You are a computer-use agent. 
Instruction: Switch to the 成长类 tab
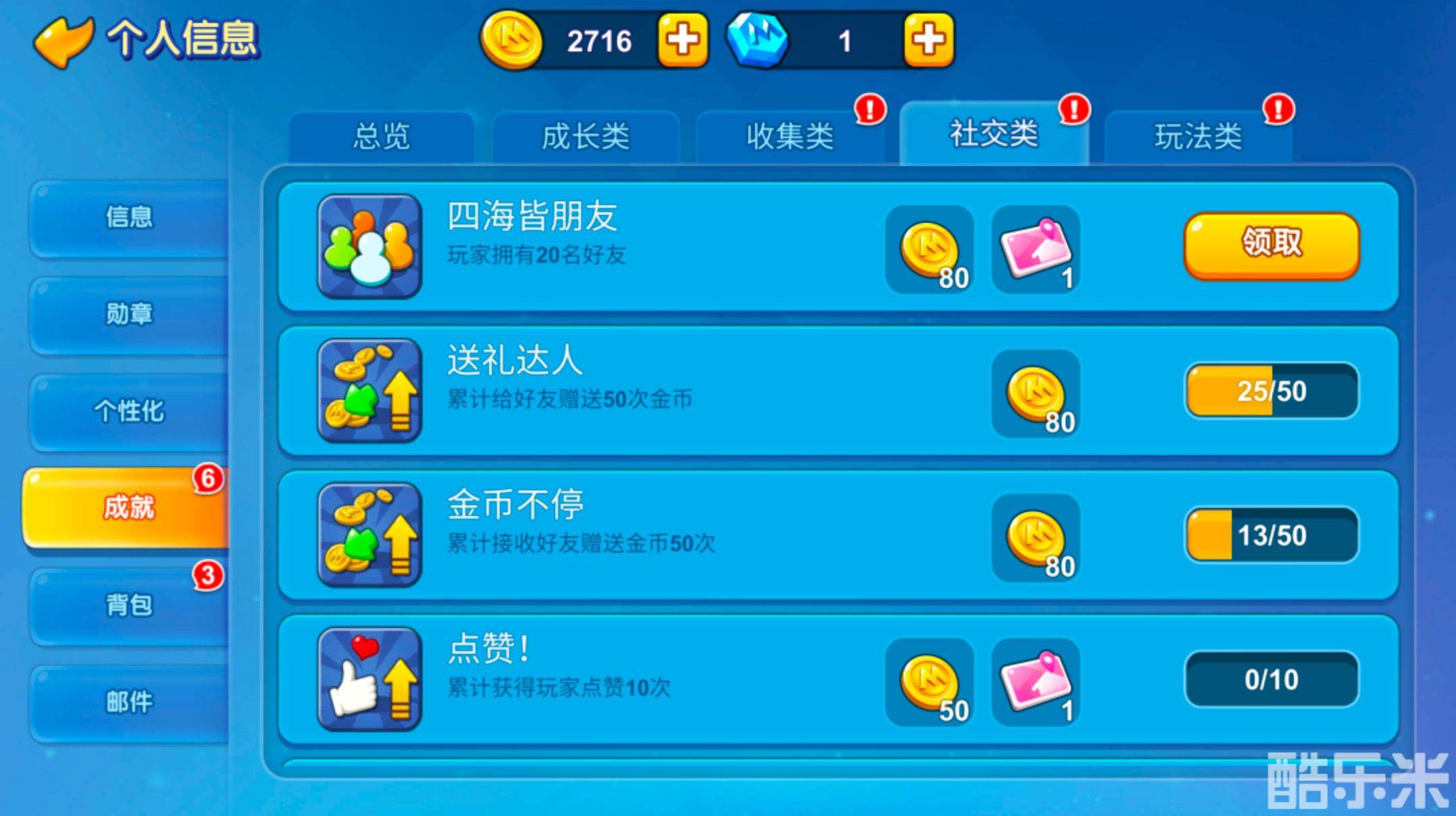586,136
